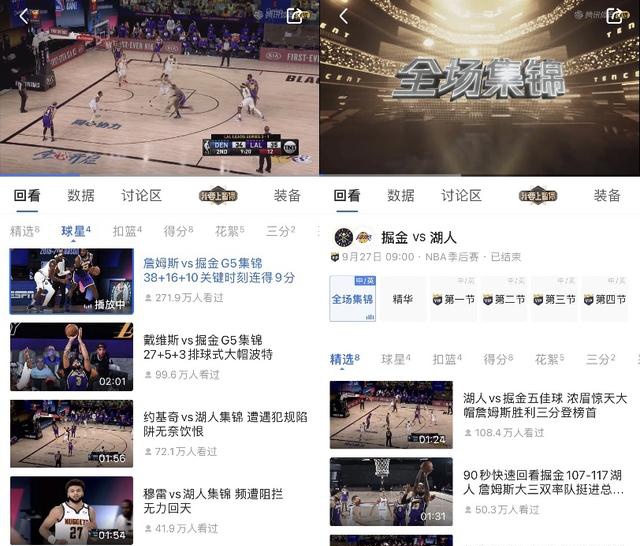Select 第四节 quarter replay
Screen dimensions: 640x546
(603, 299)
